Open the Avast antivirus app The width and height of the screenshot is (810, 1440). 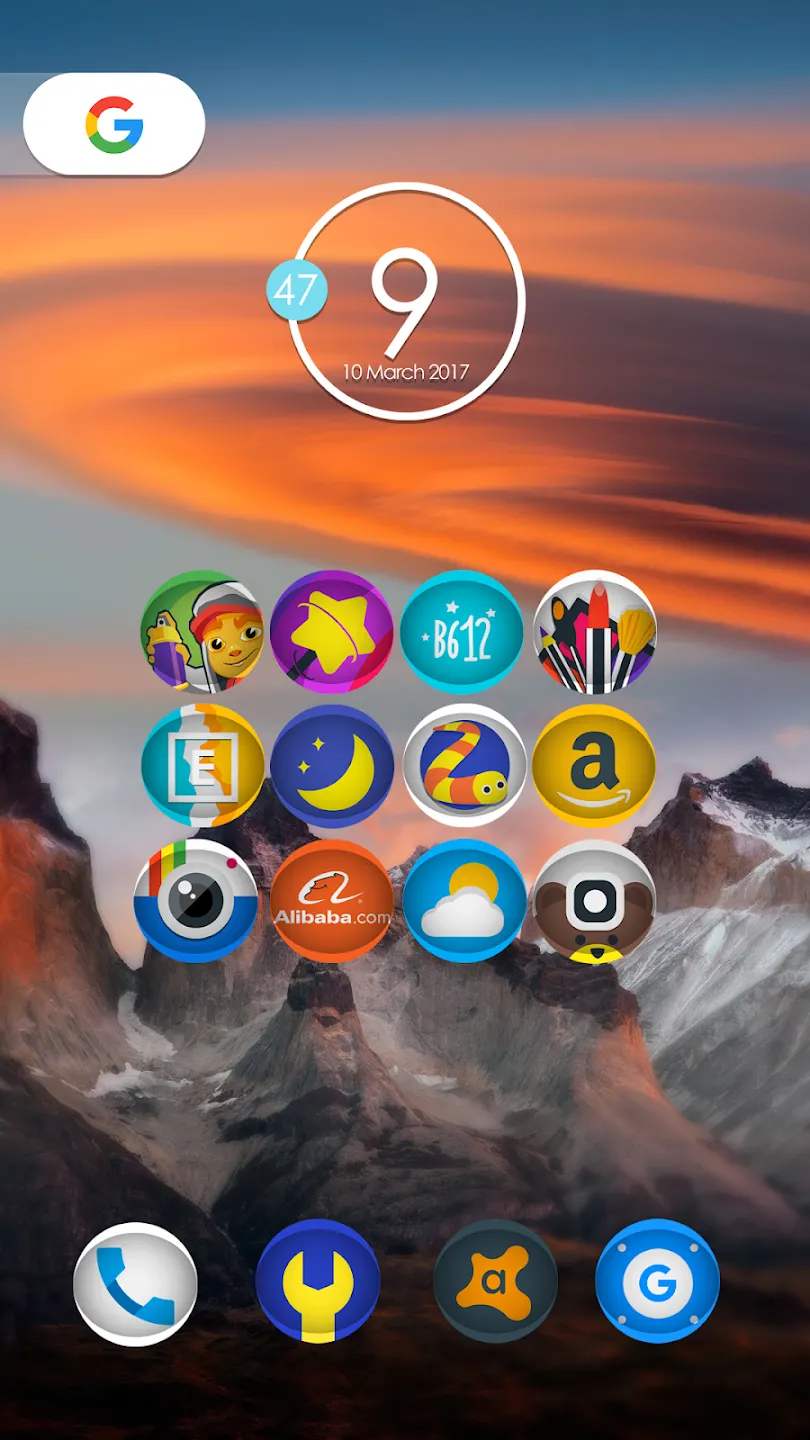point(496,1282)
